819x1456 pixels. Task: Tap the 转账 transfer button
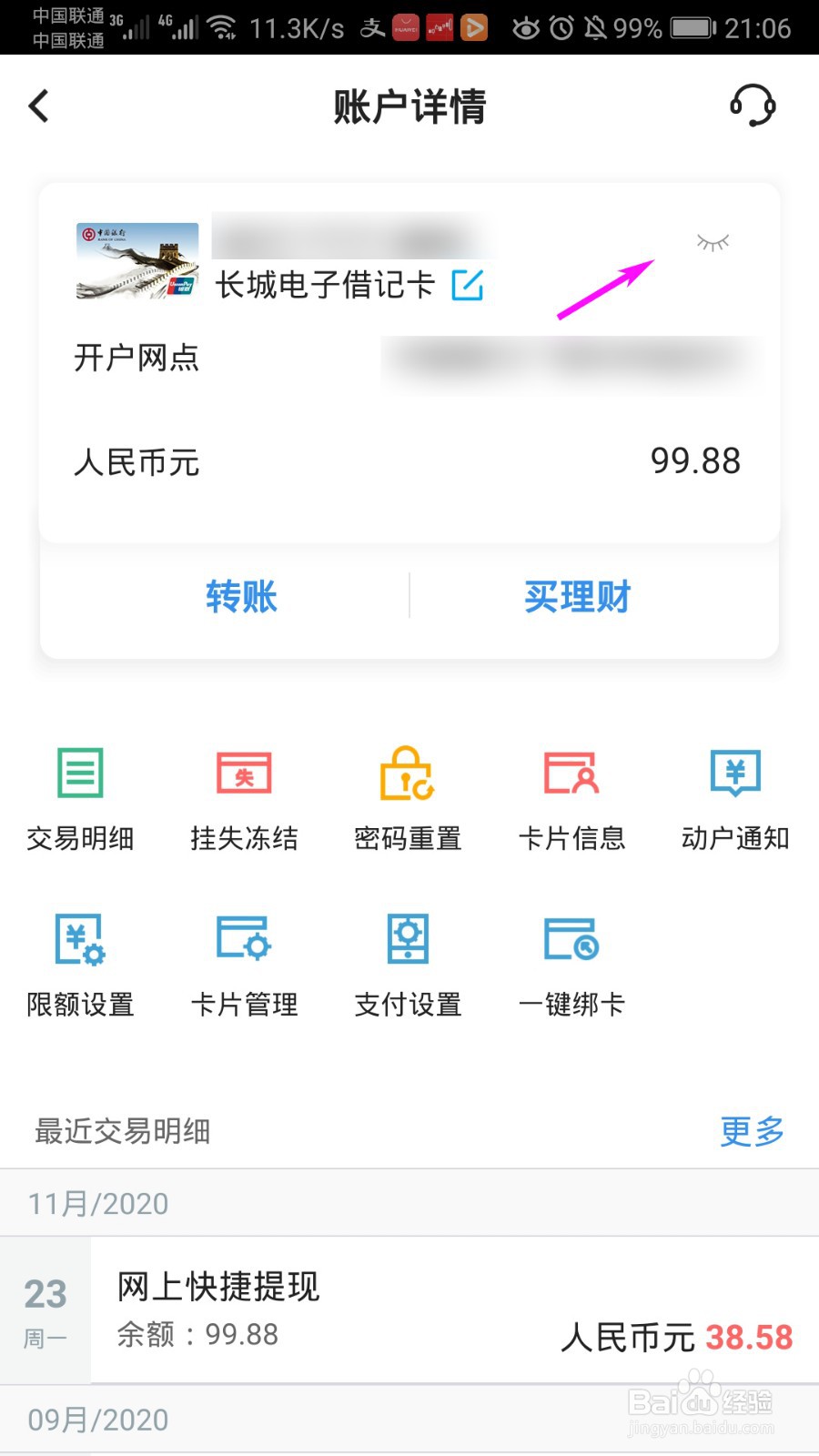point(241,596)
